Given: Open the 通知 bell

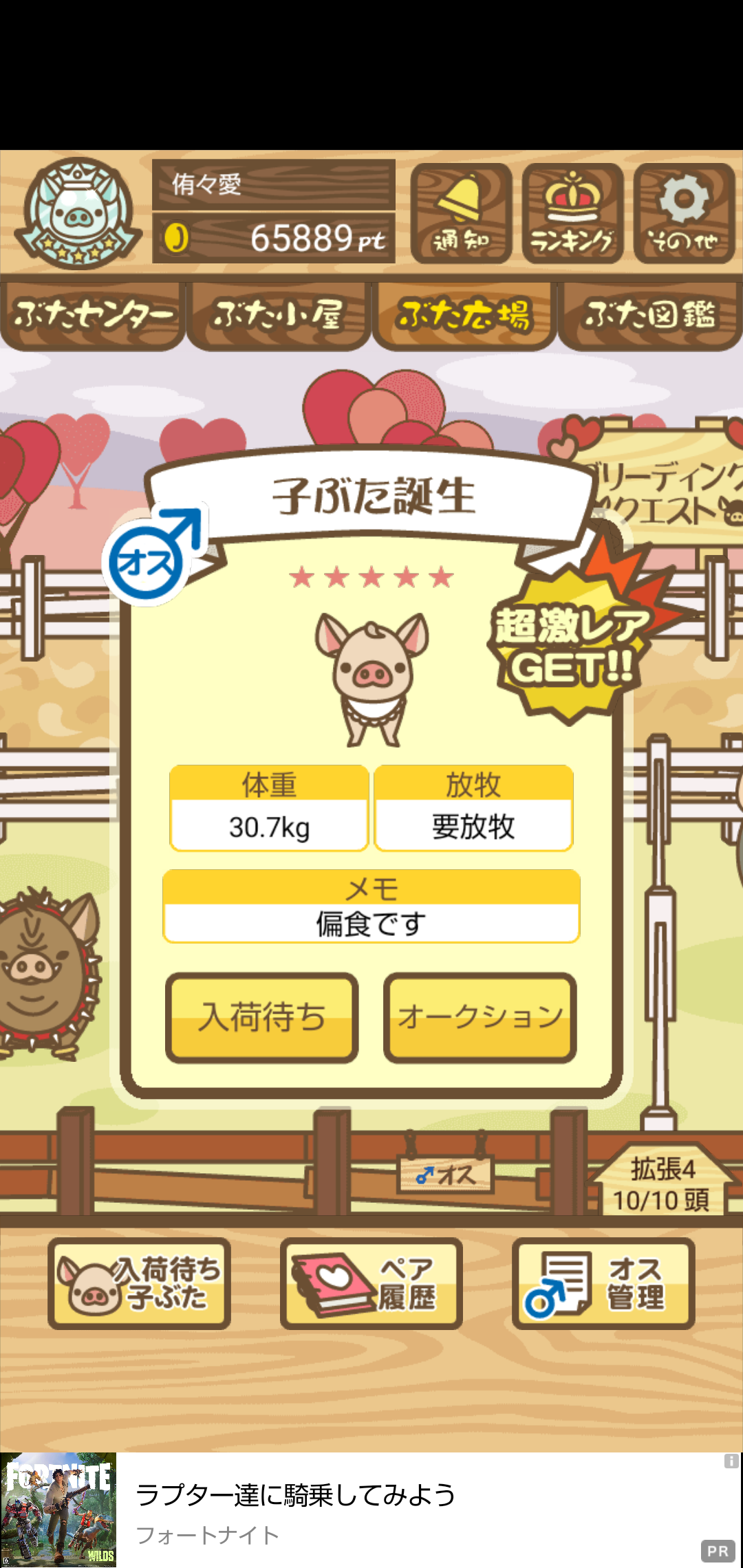Looking at the screenshot, I should [461, 213].
